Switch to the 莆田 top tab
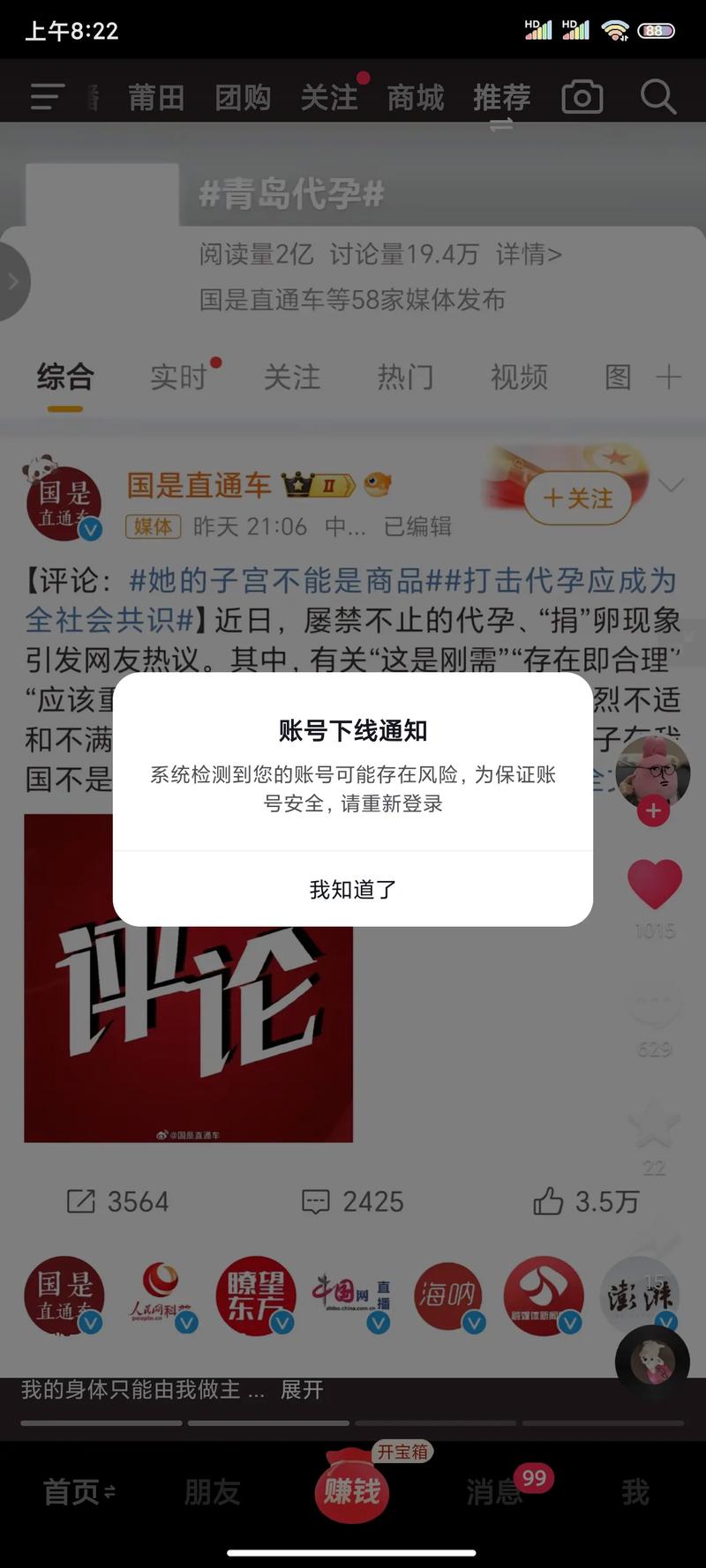The height and width of the screenshot is (1568, 706). [156, 97]
